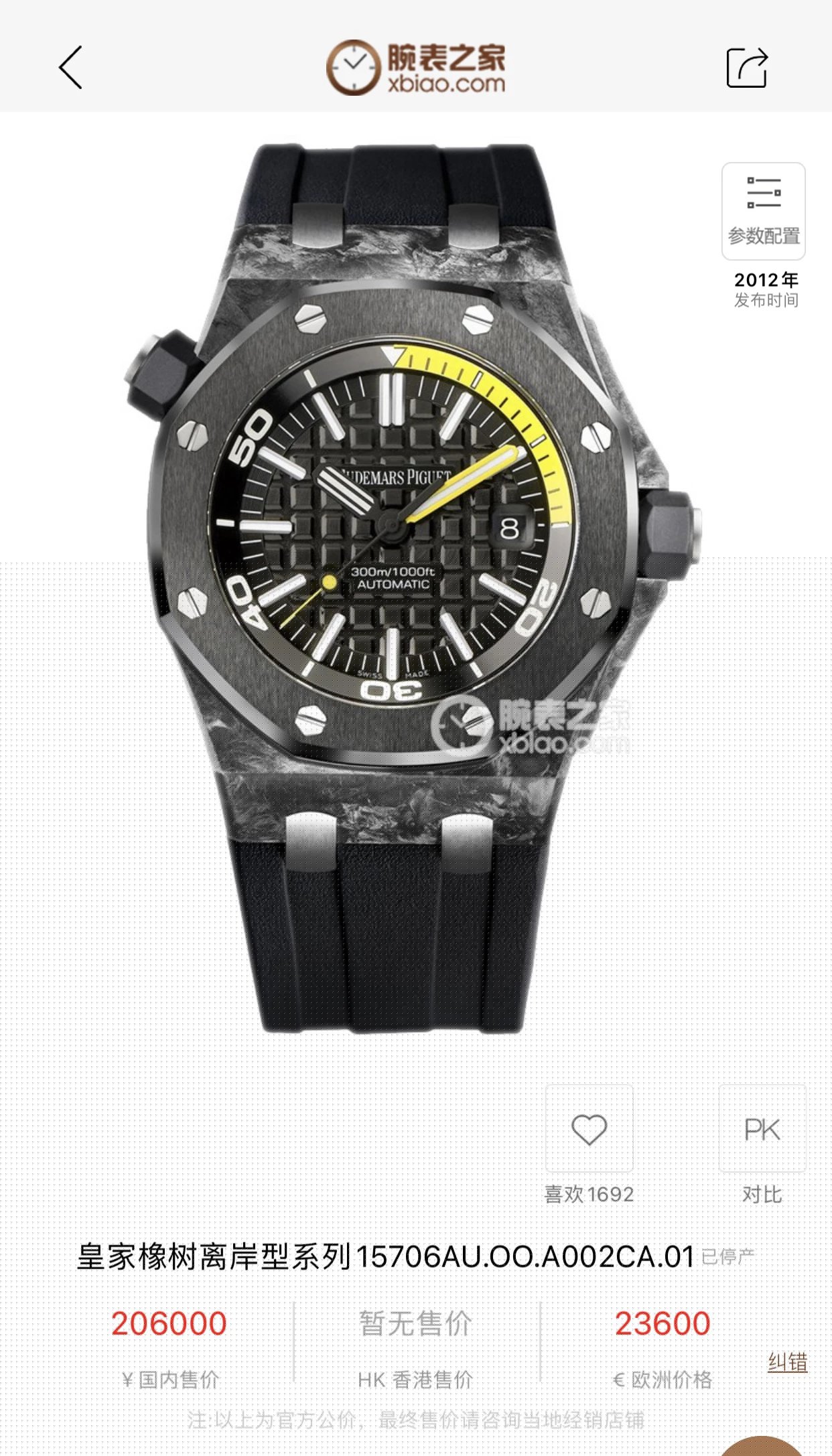The width and height of the screenshot is (832, 1456).
Task: Add watch to PK 对比 comparison
Action: click(x=762, y=1129)
